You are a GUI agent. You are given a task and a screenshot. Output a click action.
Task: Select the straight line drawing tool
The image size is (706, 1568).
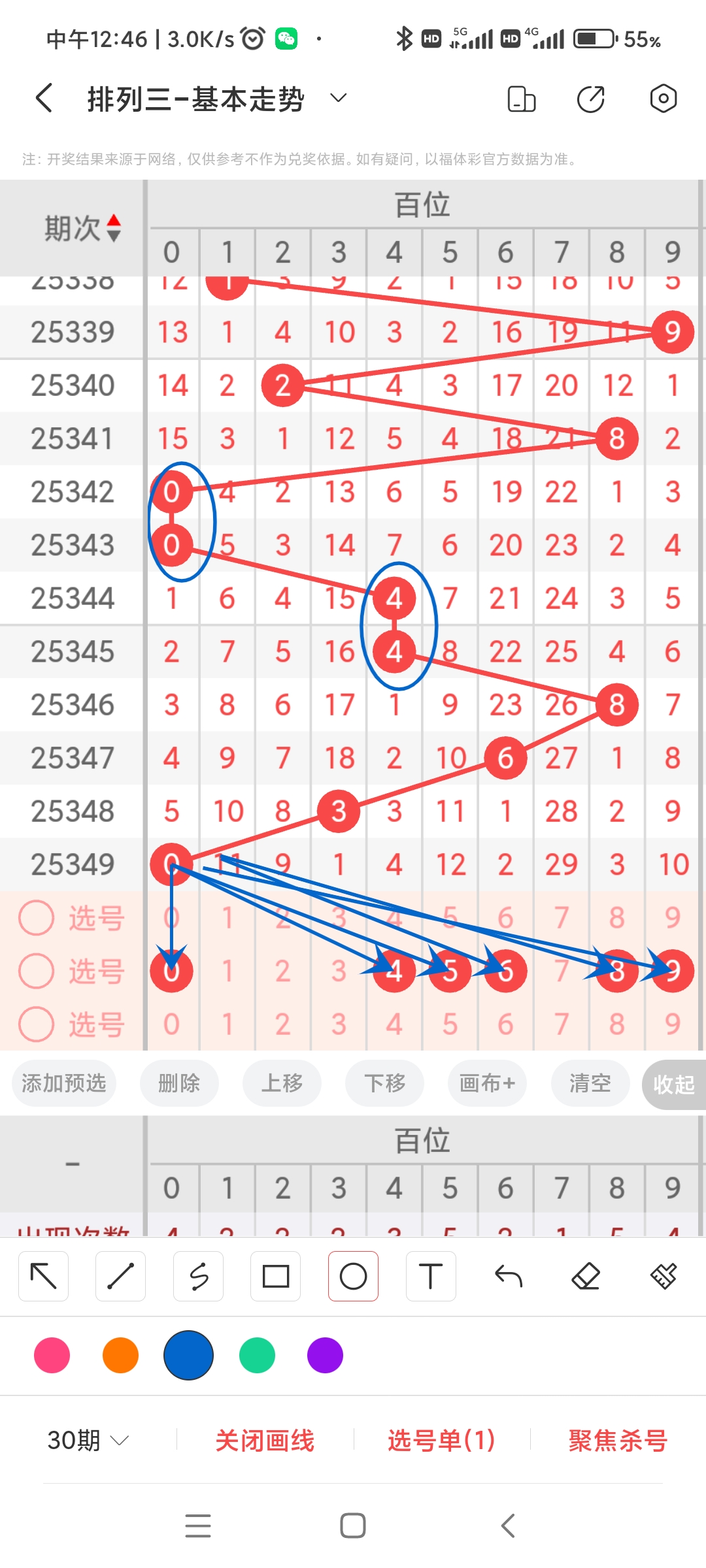[120, 1275]
